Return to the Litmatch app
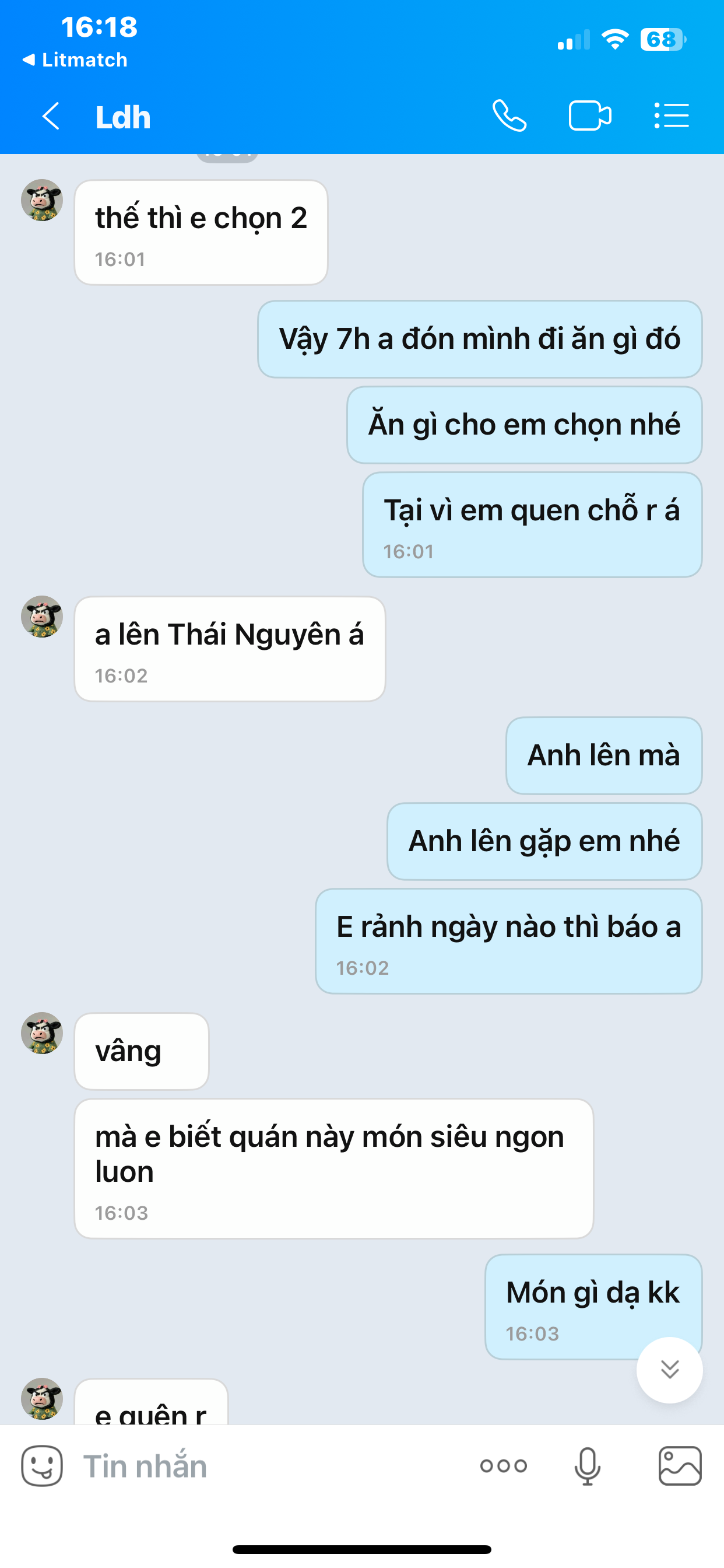Viewport: 724px width, 1568px height. (75, 60)
